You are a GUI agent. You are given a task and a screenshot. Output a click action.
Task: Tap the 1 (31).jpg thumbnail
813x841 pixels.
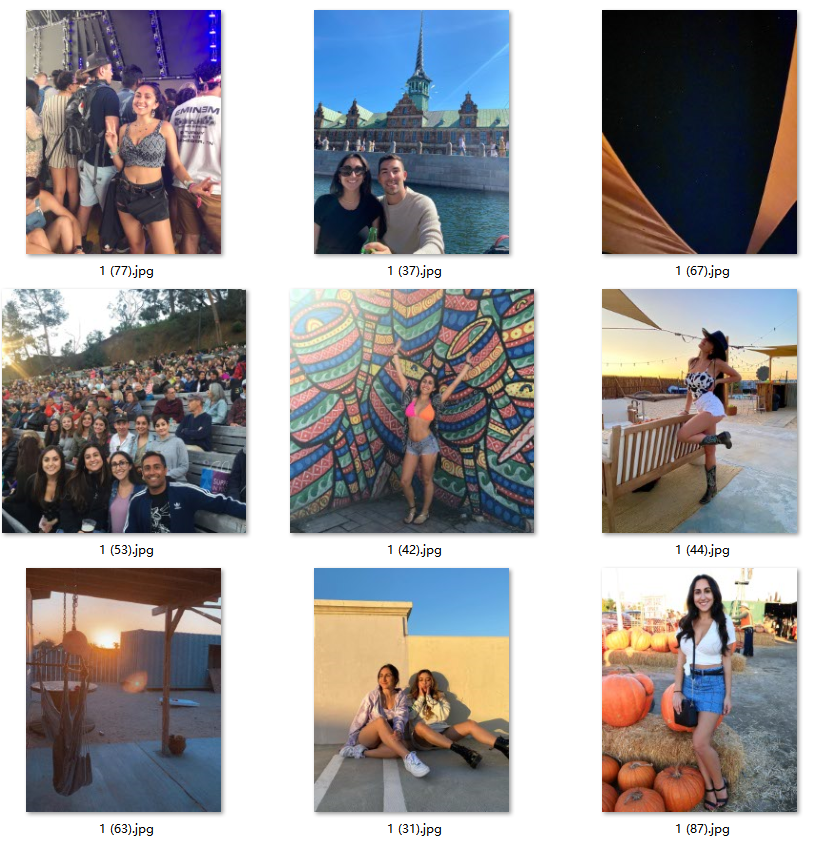pyautogui.click(x=411, y=690)
